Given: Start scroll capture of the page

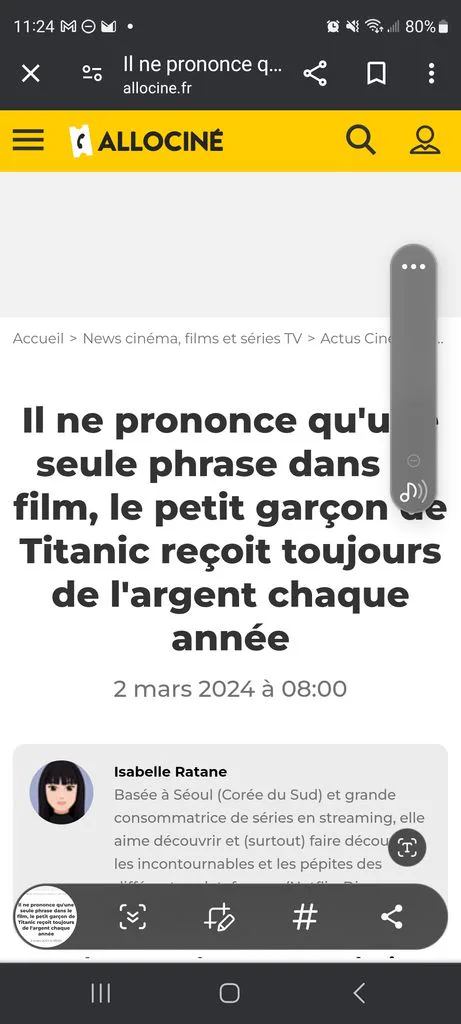Looking at the screenshot, I should click(133, 917).
